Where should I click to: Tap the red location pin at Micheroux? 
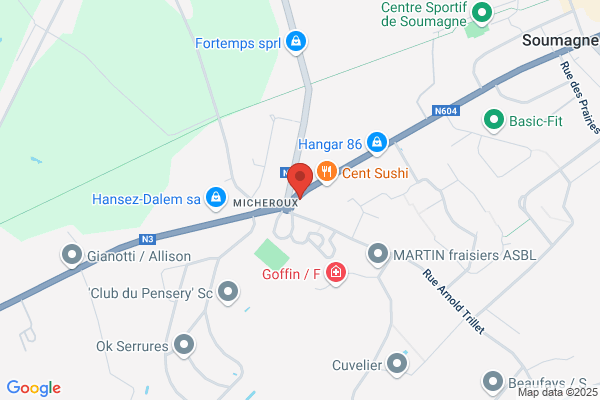(300, 180)
